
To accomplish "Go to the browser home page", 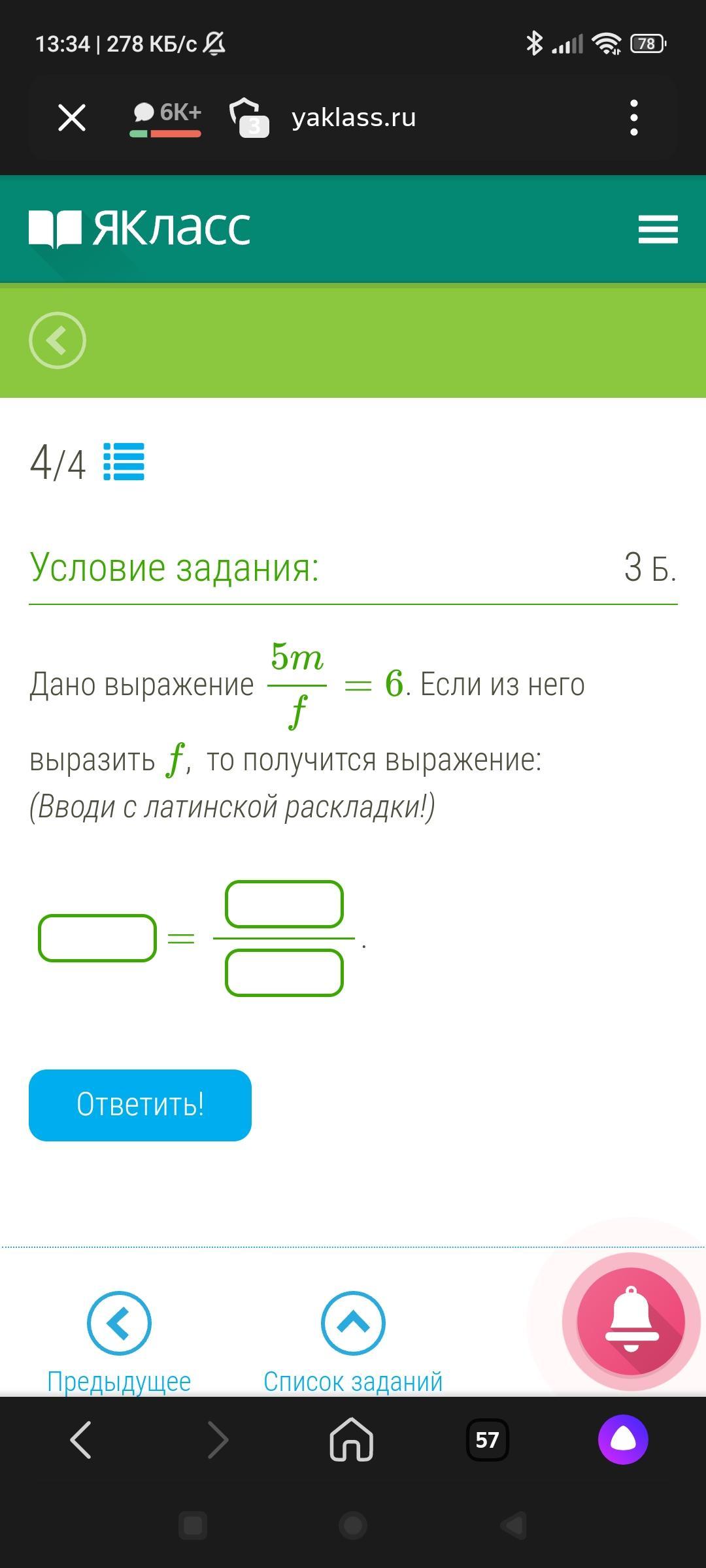I will [352, 1439].
